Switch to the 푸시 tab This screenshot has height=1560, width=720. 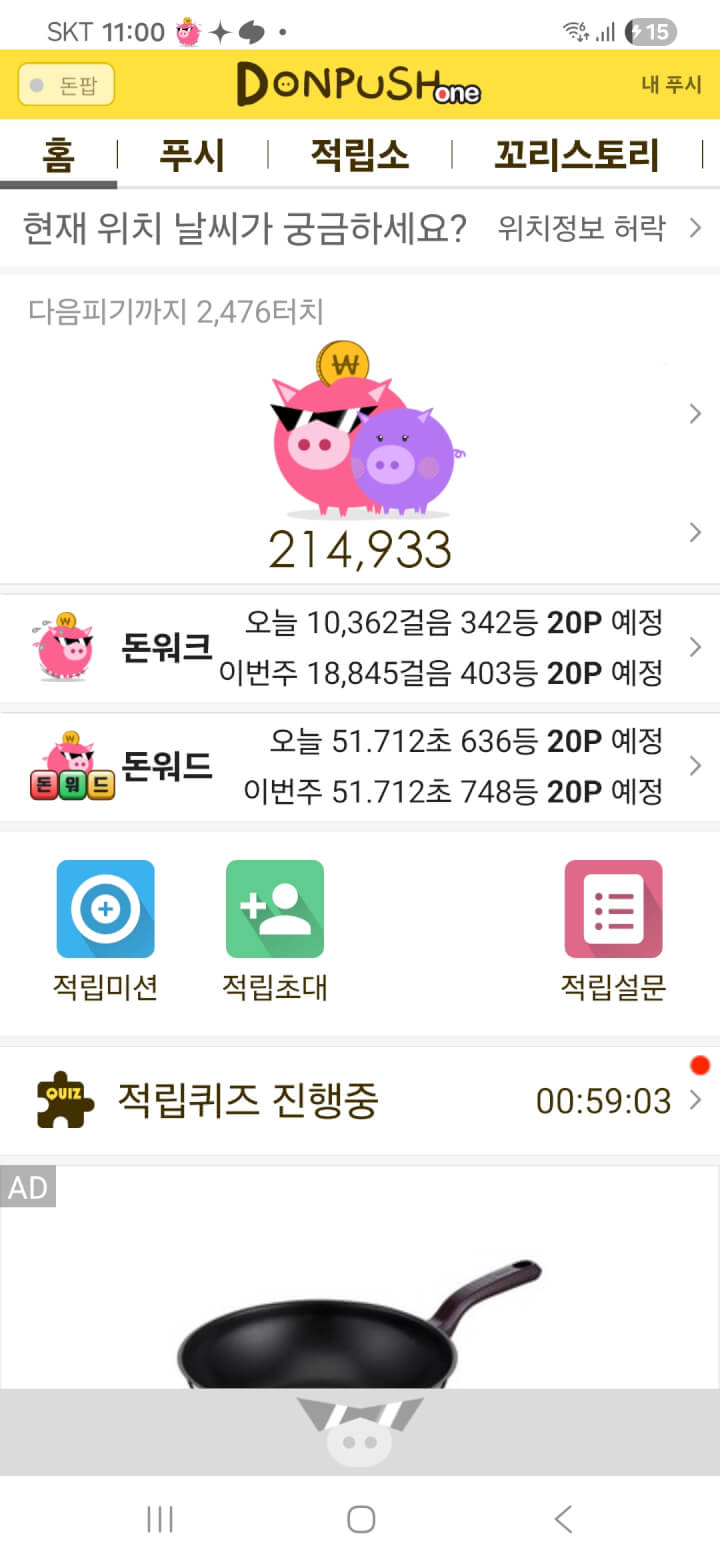[192, 156]
